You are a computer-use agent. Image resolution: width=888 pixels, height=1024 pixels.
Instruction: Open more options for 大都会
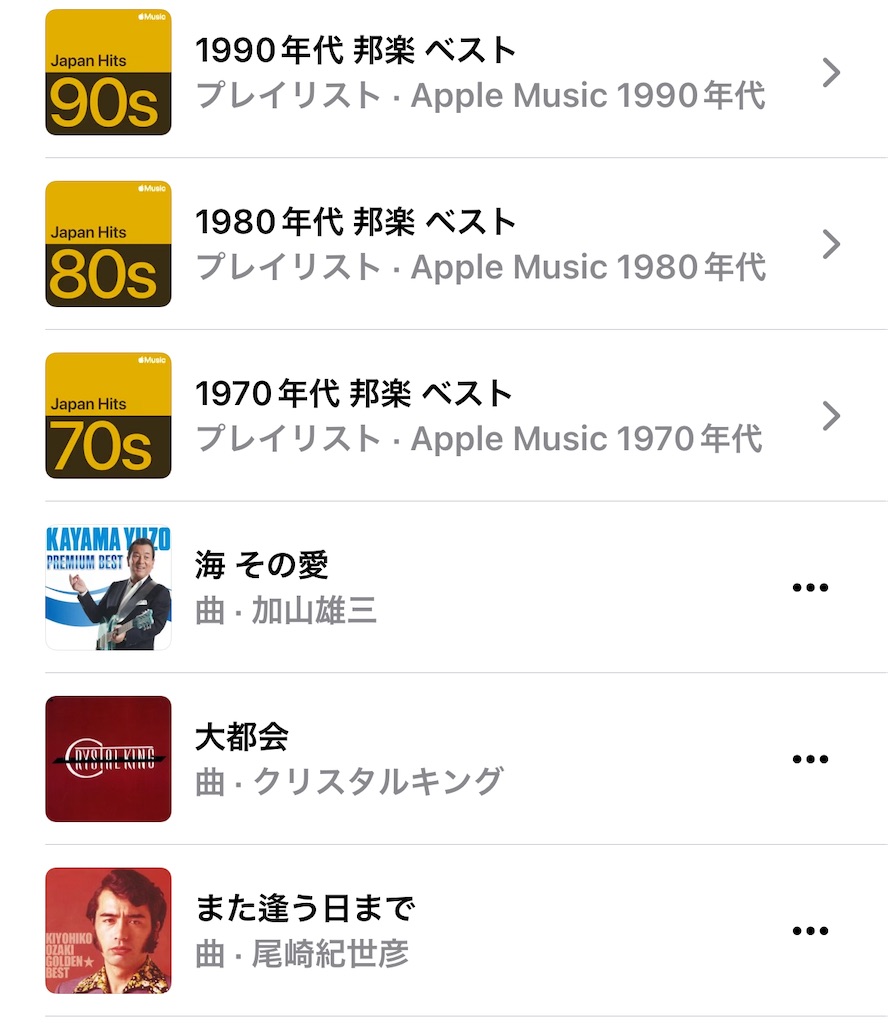(810, 759)
